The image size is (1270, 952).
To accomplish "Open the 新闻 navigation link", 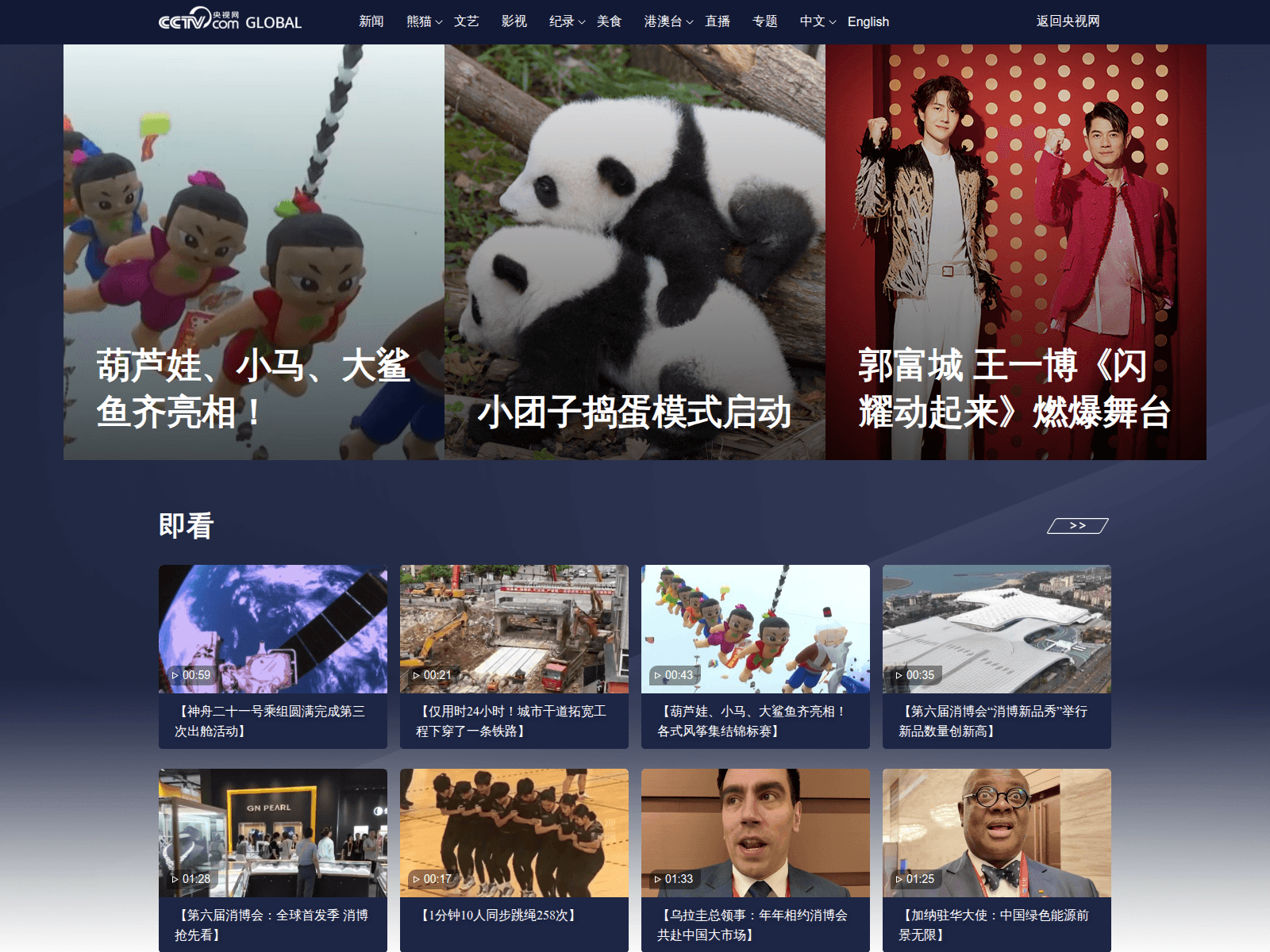I will pos(371,21).
